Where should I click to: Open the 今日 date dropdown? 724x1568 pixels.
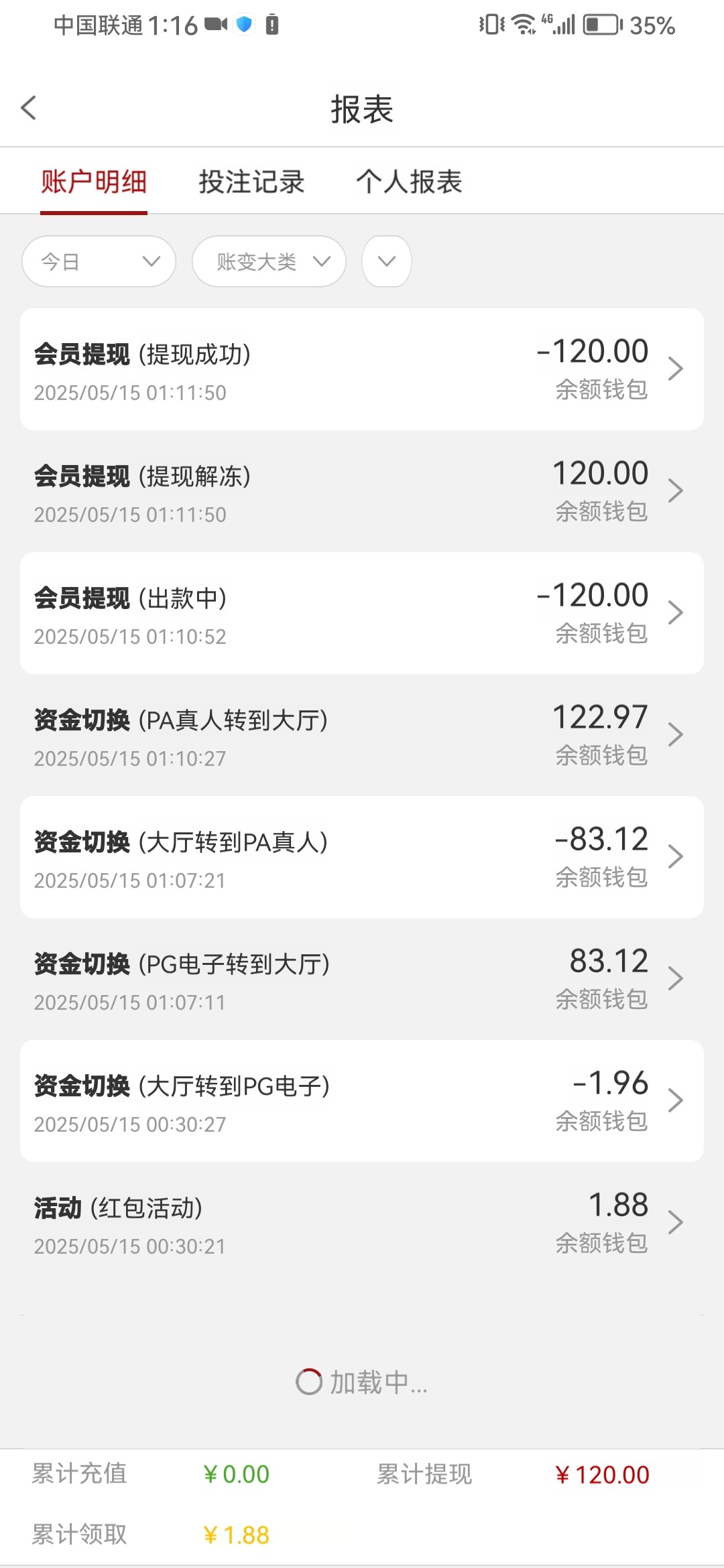tap(99, 261)
